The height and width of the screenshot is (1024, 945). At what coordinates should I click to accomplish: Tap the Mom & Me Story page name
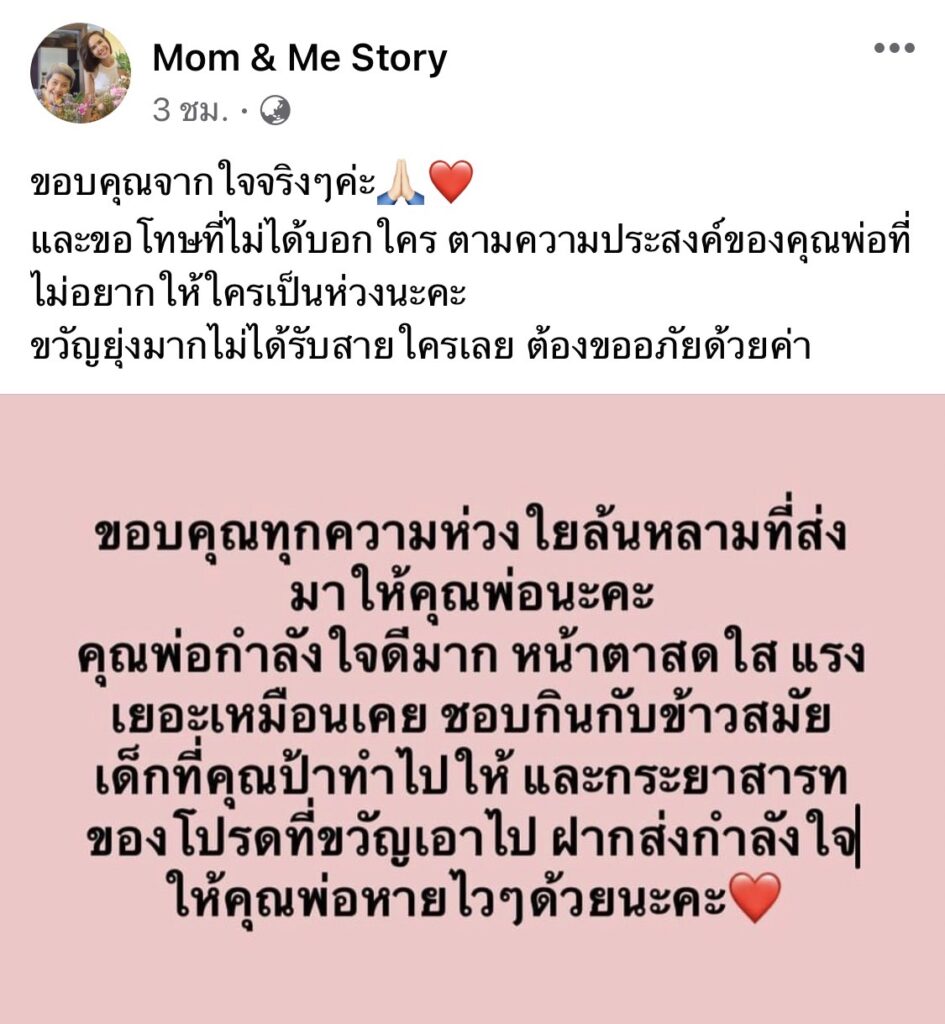click(x=299, y=59)
